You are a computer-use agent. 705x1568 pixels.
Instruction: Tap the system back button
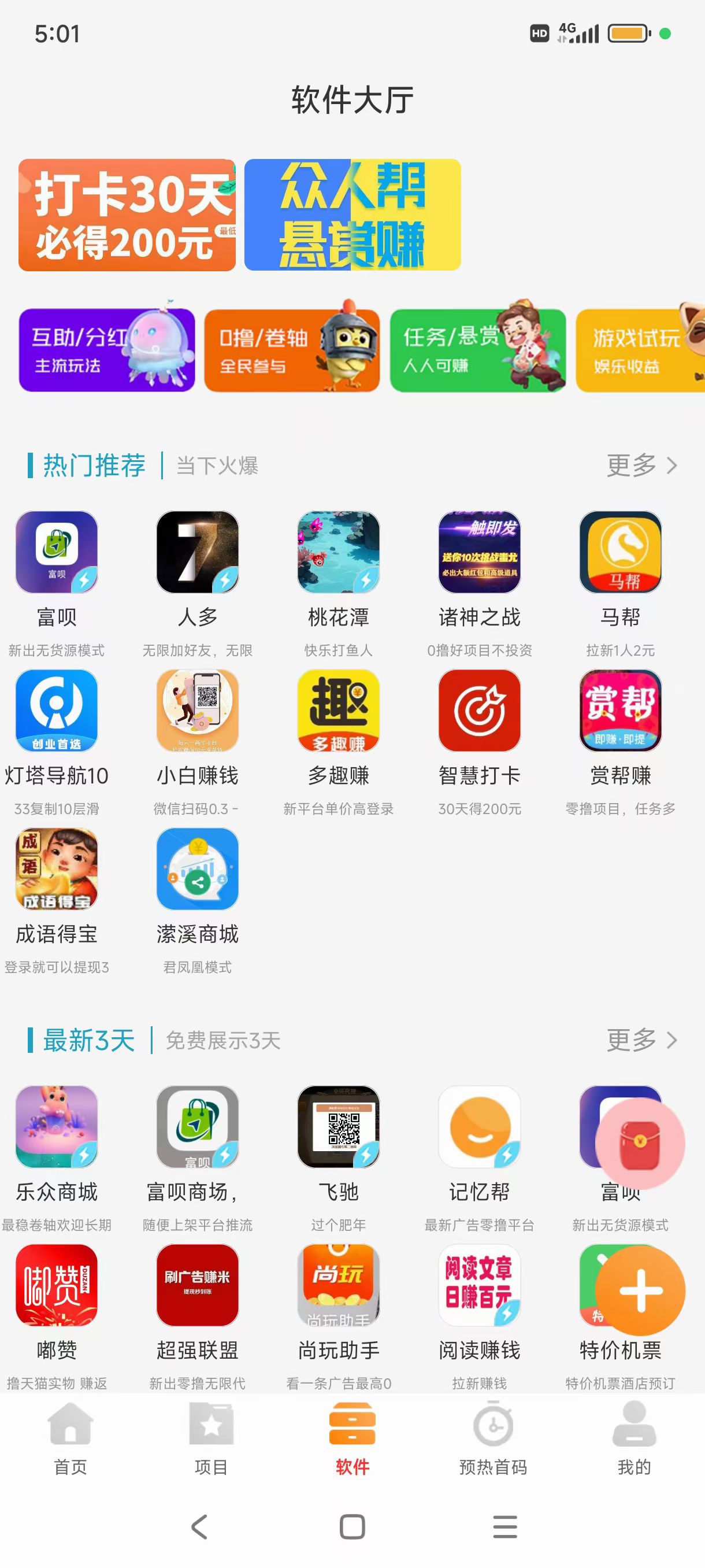pyautogui.click(x=199, y=1526)
